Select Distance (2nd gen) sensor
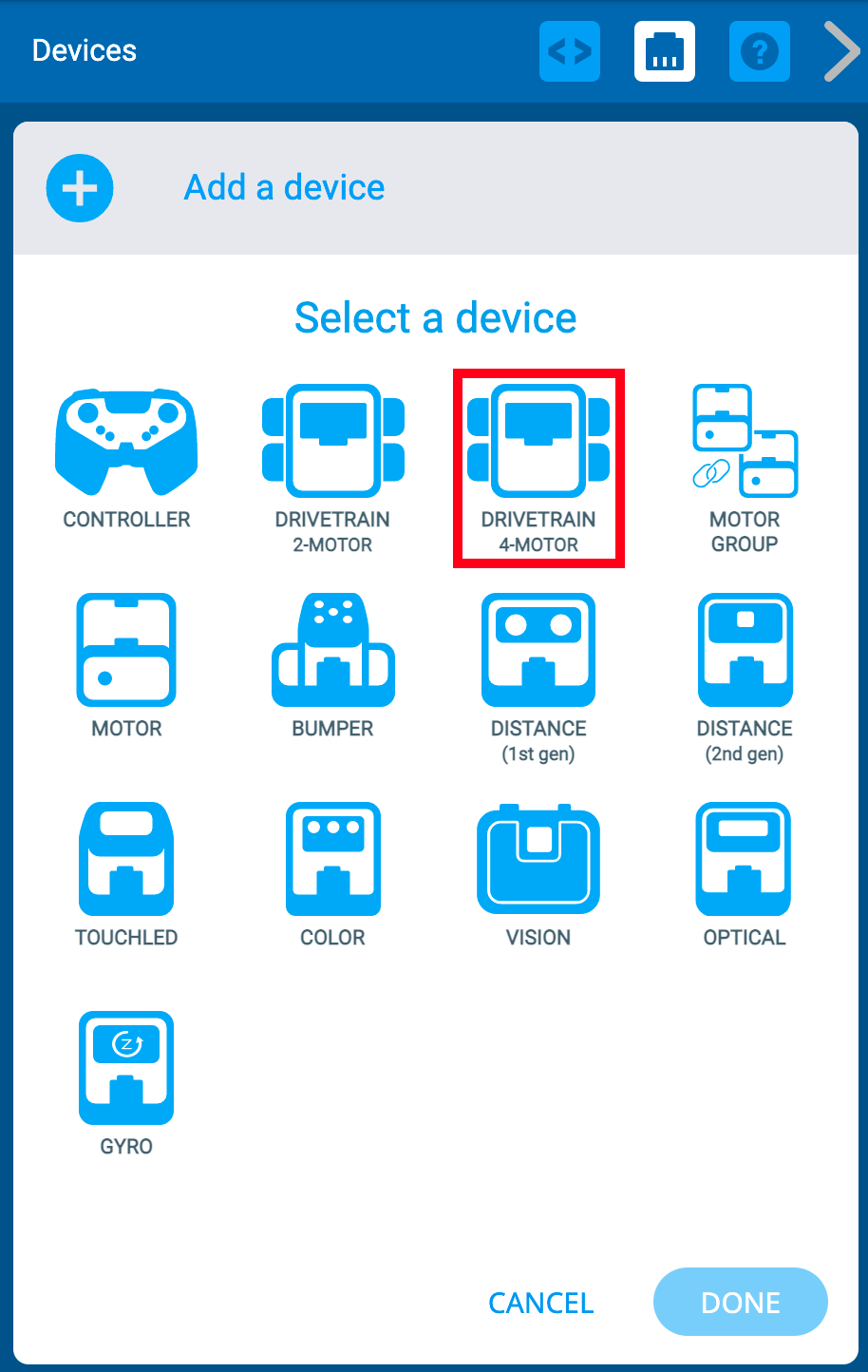Viewport: 868px width, 1372px height. [745, 676]
